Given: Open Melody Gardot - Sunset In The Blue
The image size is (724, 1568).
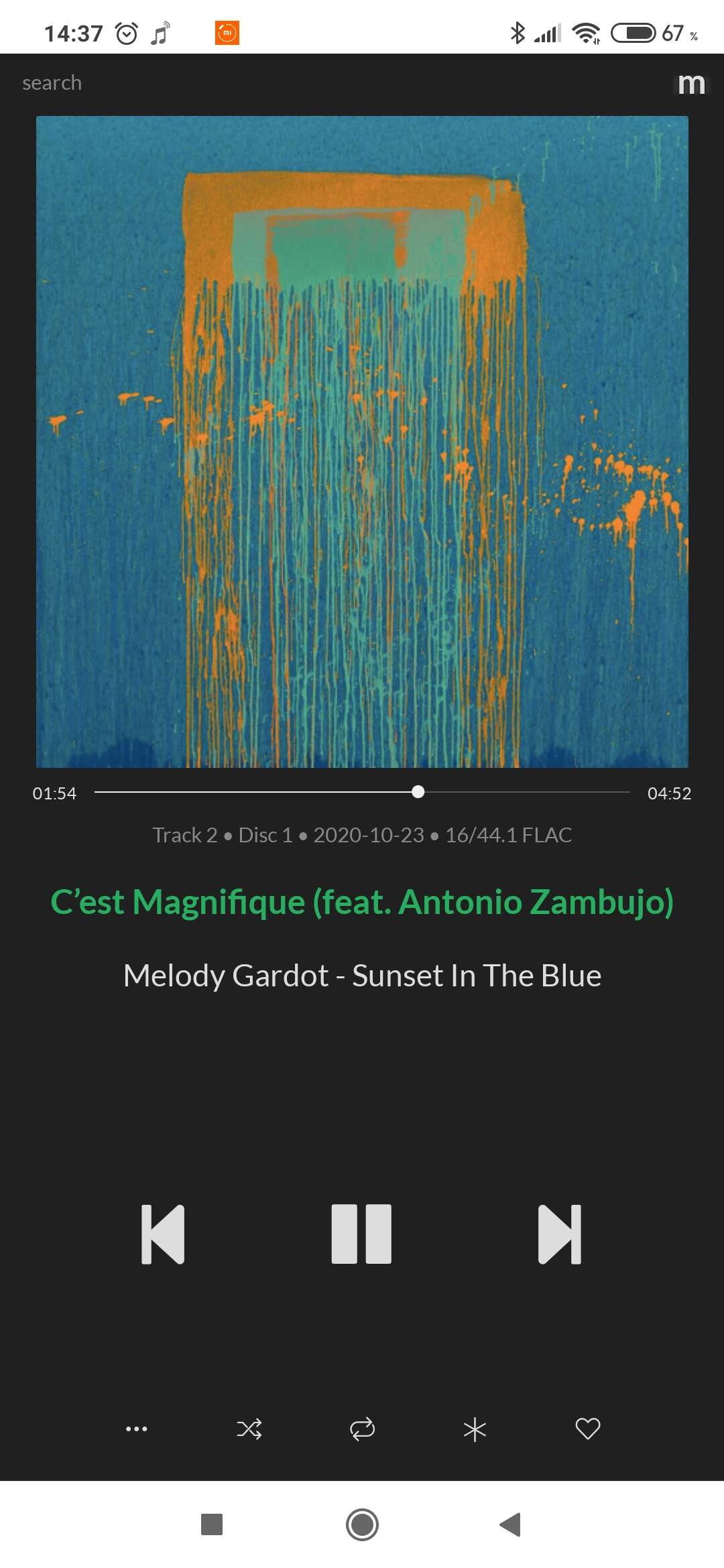Looking at the screenshot, I should point(362,976).
